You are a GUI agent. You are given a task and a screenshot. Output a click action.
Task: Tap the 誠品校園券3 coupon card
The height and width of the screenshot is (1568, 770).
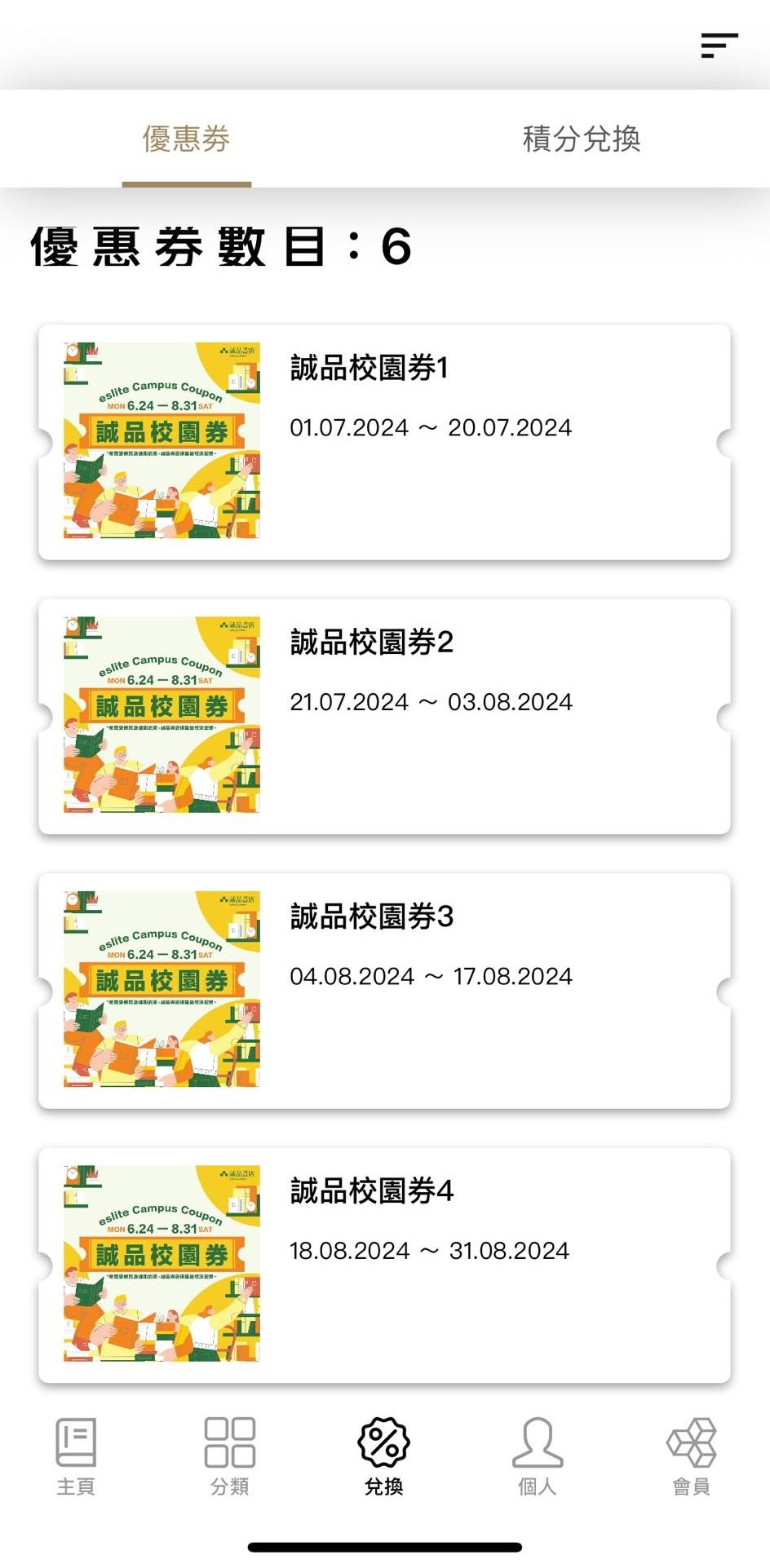pos(384,991)
